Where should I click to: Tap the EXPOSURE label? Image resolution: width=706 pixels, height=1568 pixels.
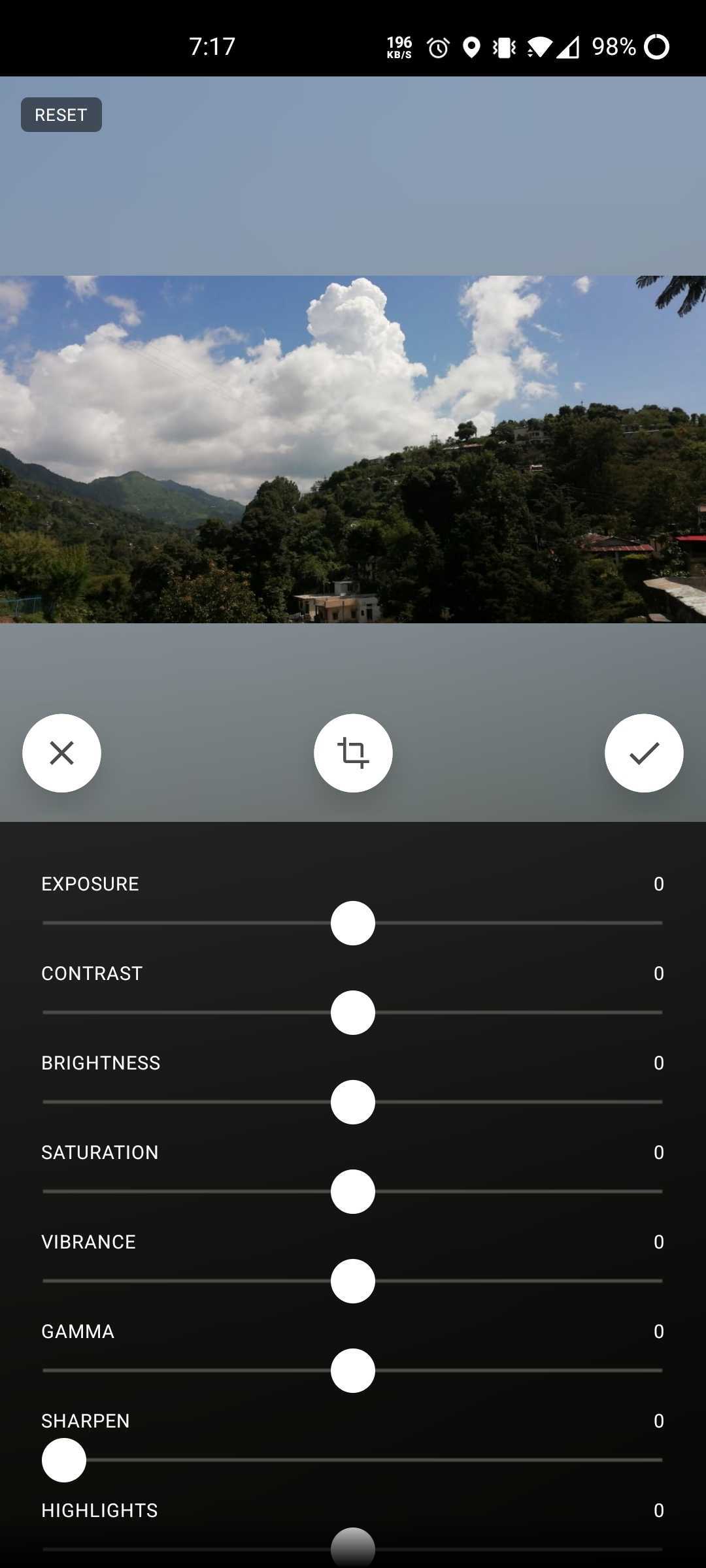pyautogui.click(x=90, y=883)
